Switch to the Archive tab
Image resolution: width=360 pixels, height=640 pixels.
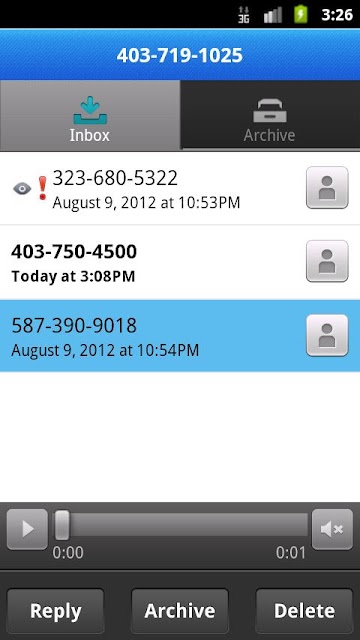[270, 116]
